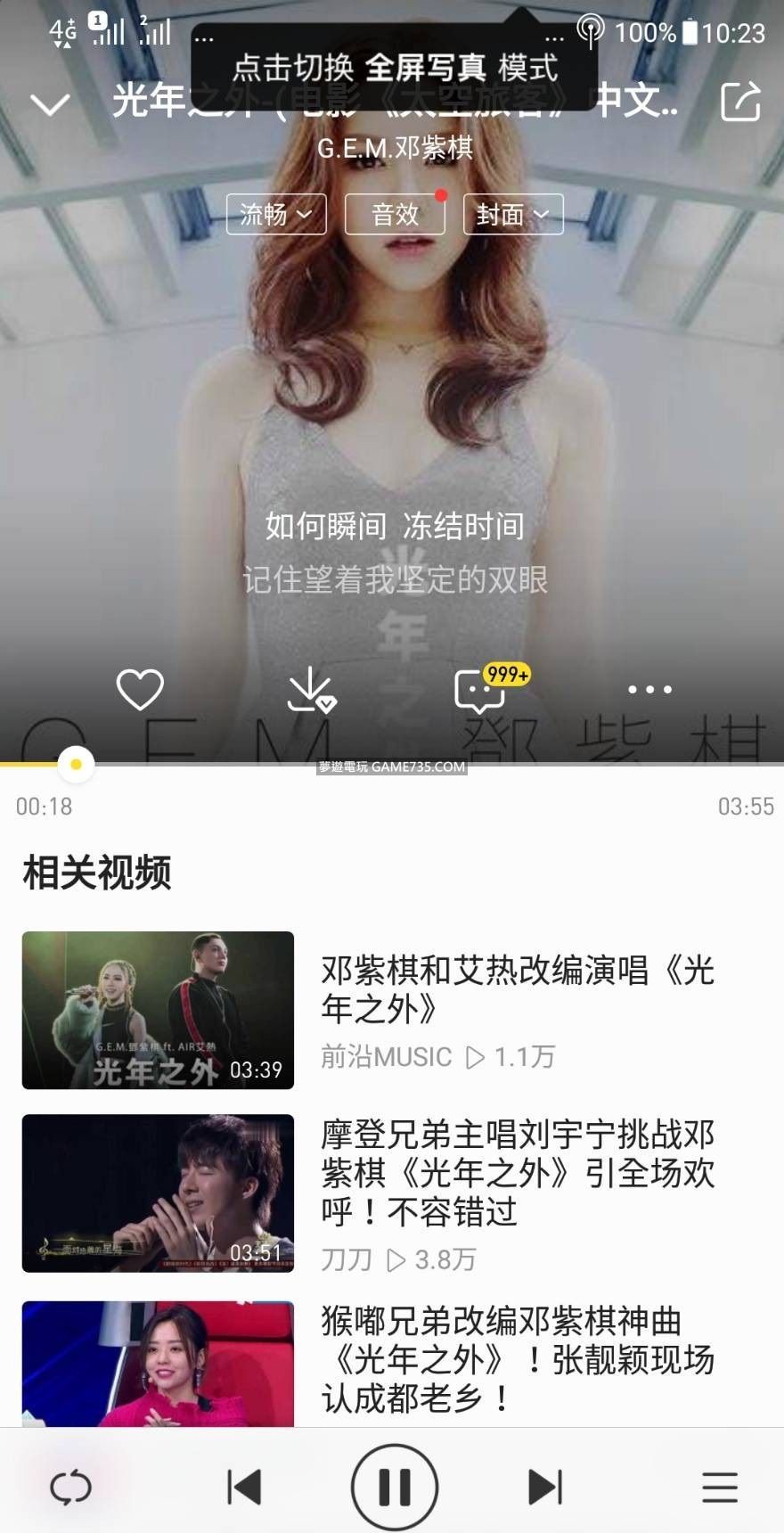Collapse the player with the down arrow
This screenshot has height=1533, width=784.
50,103
